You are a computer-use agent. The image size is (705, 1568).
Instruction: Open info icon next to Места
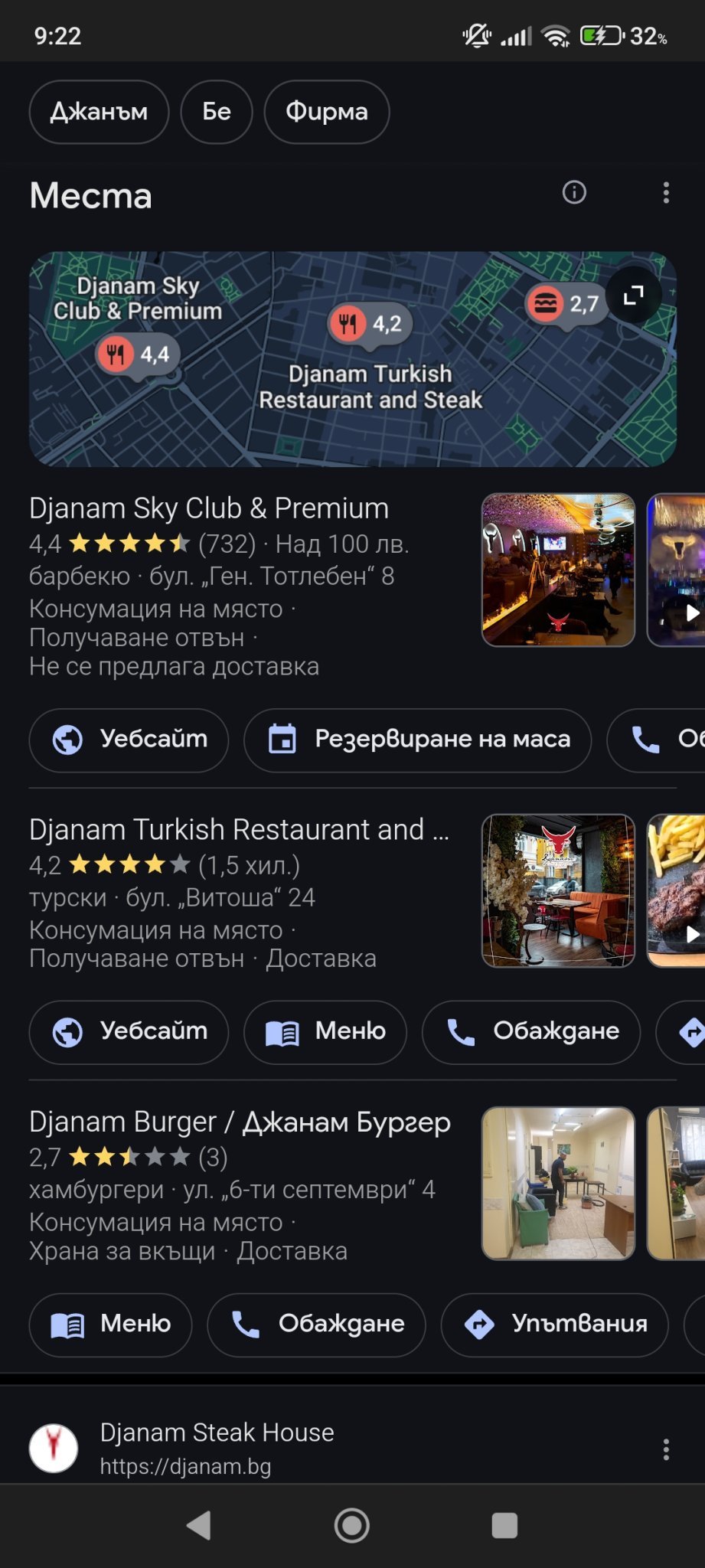pyautogui.click(x=574, y=192)
